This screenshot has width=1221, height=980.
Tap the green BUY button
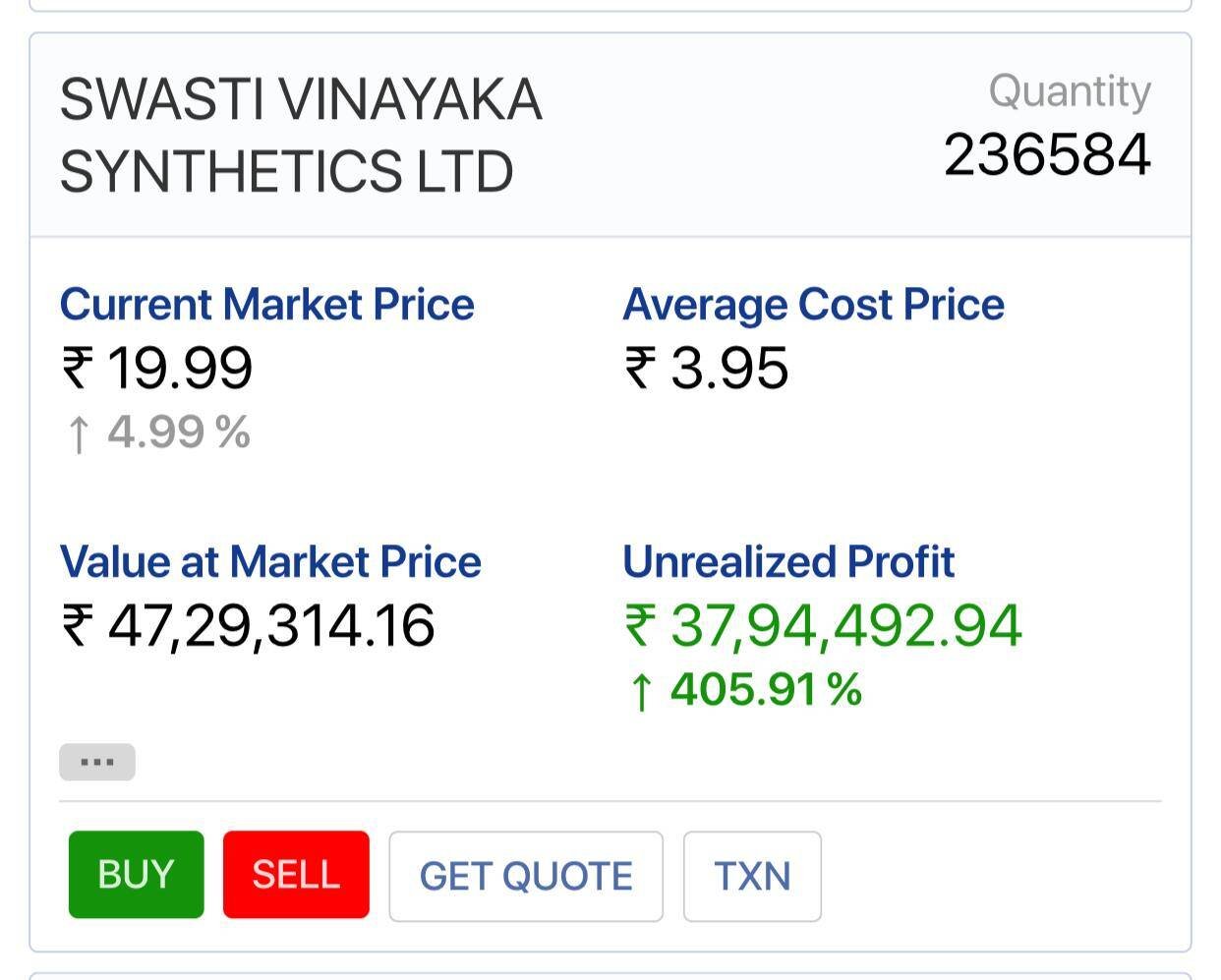[x=136, y=875]
